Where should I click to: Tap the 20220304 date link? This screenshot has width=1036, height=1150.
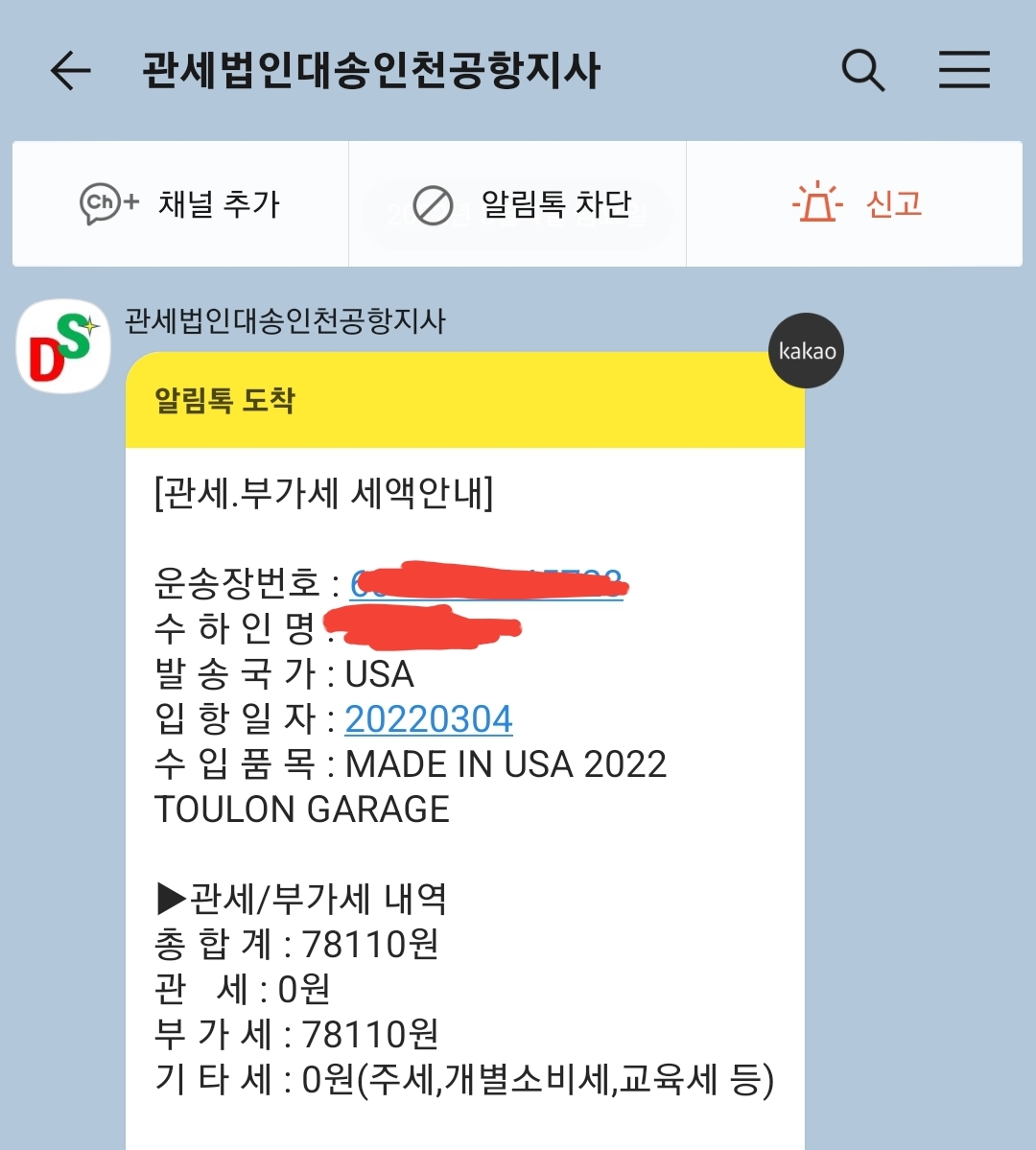[429, 719]
